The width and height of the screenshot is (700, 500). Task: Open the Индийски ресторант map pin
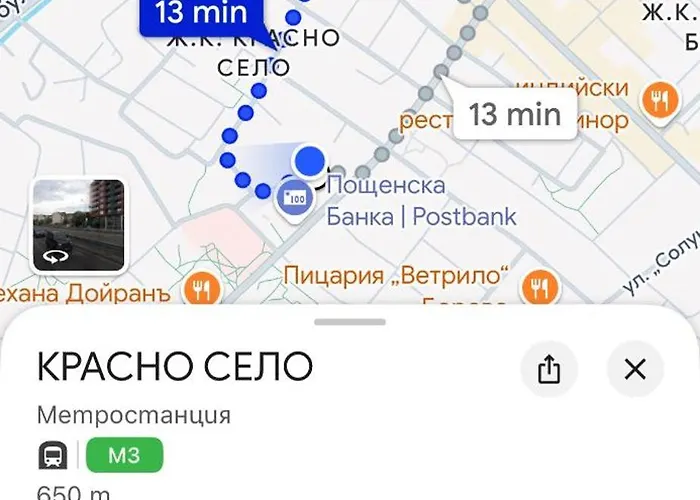tap(659, 101)
